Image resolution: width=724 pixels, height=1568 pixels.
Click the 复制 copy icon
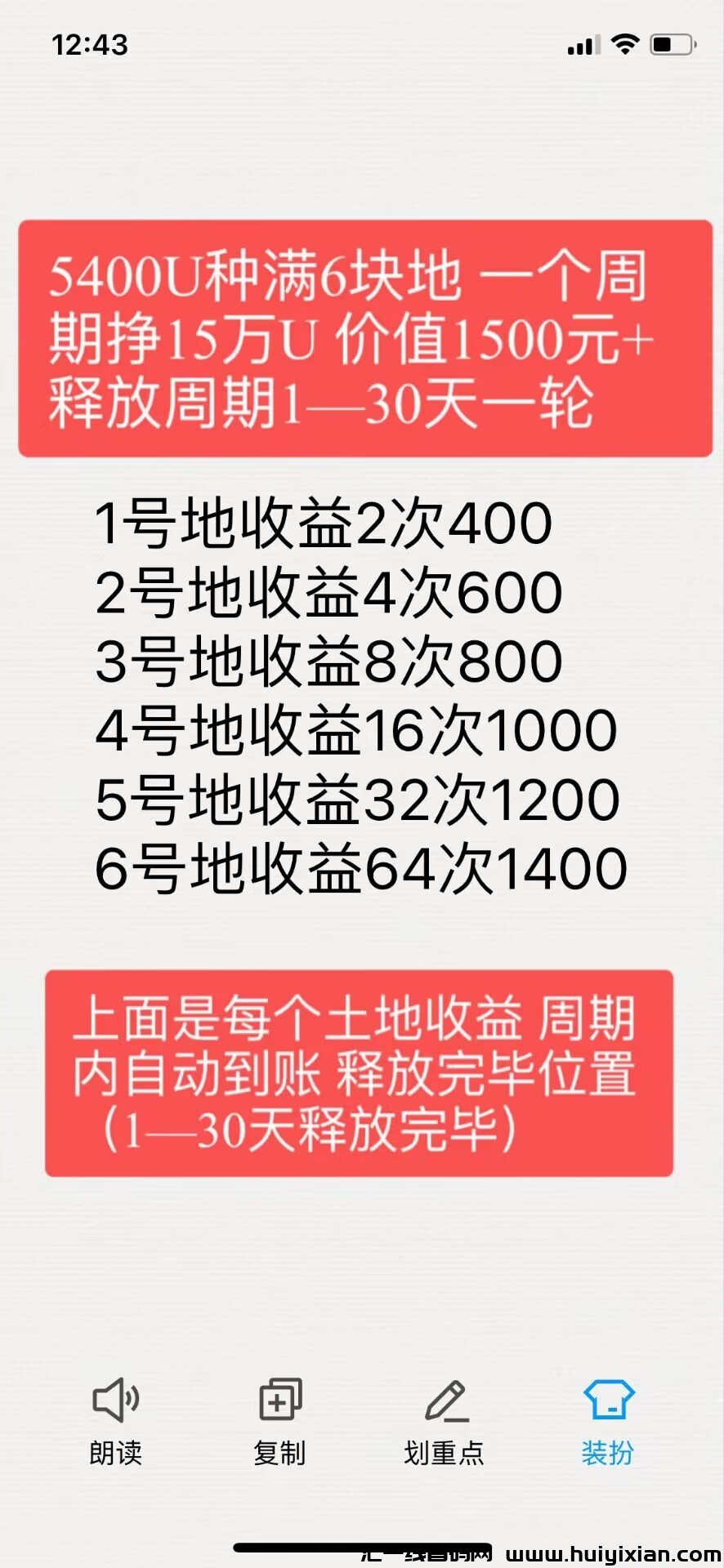click(x=279, y=1398)
